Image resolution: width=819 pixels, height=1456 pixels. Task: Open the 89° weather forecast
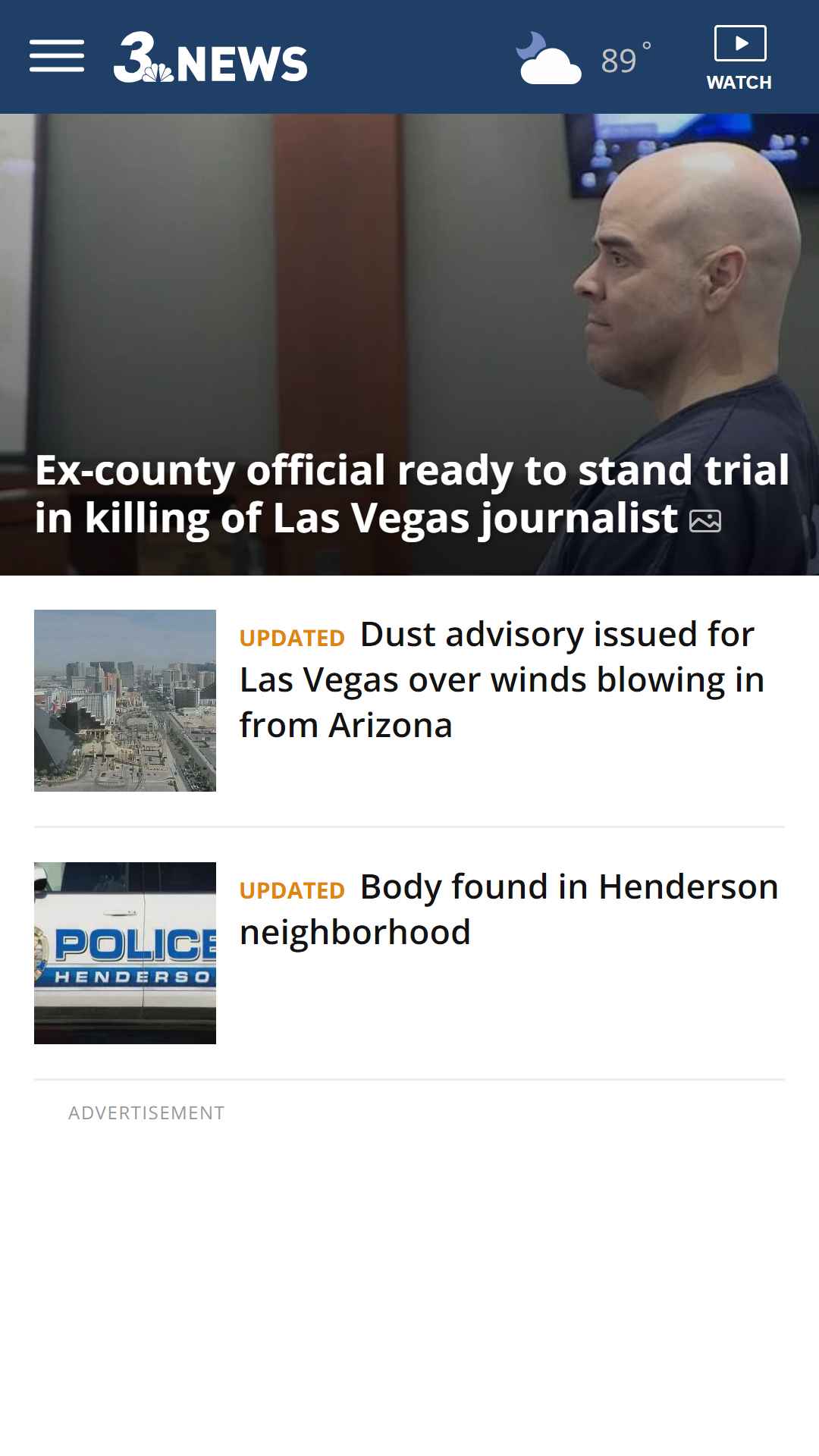(x=584, y=58)
